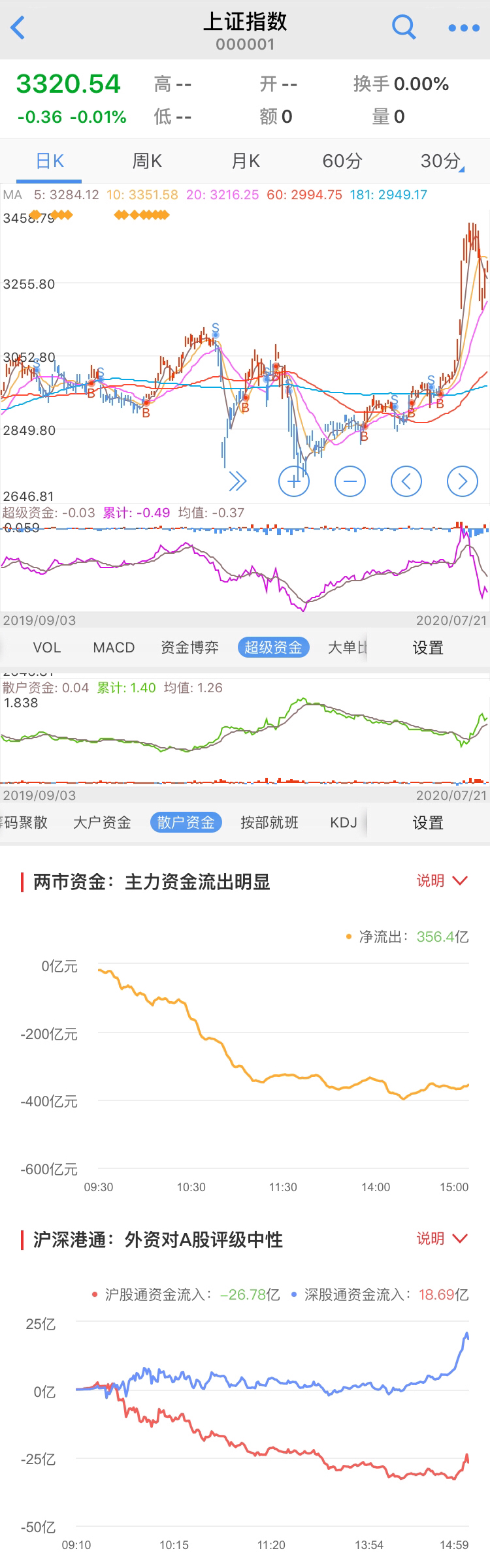Viewport: 490px width, 1568px height.
Task: Switch to the 大户资金 indicator
Action: point(102,822)
